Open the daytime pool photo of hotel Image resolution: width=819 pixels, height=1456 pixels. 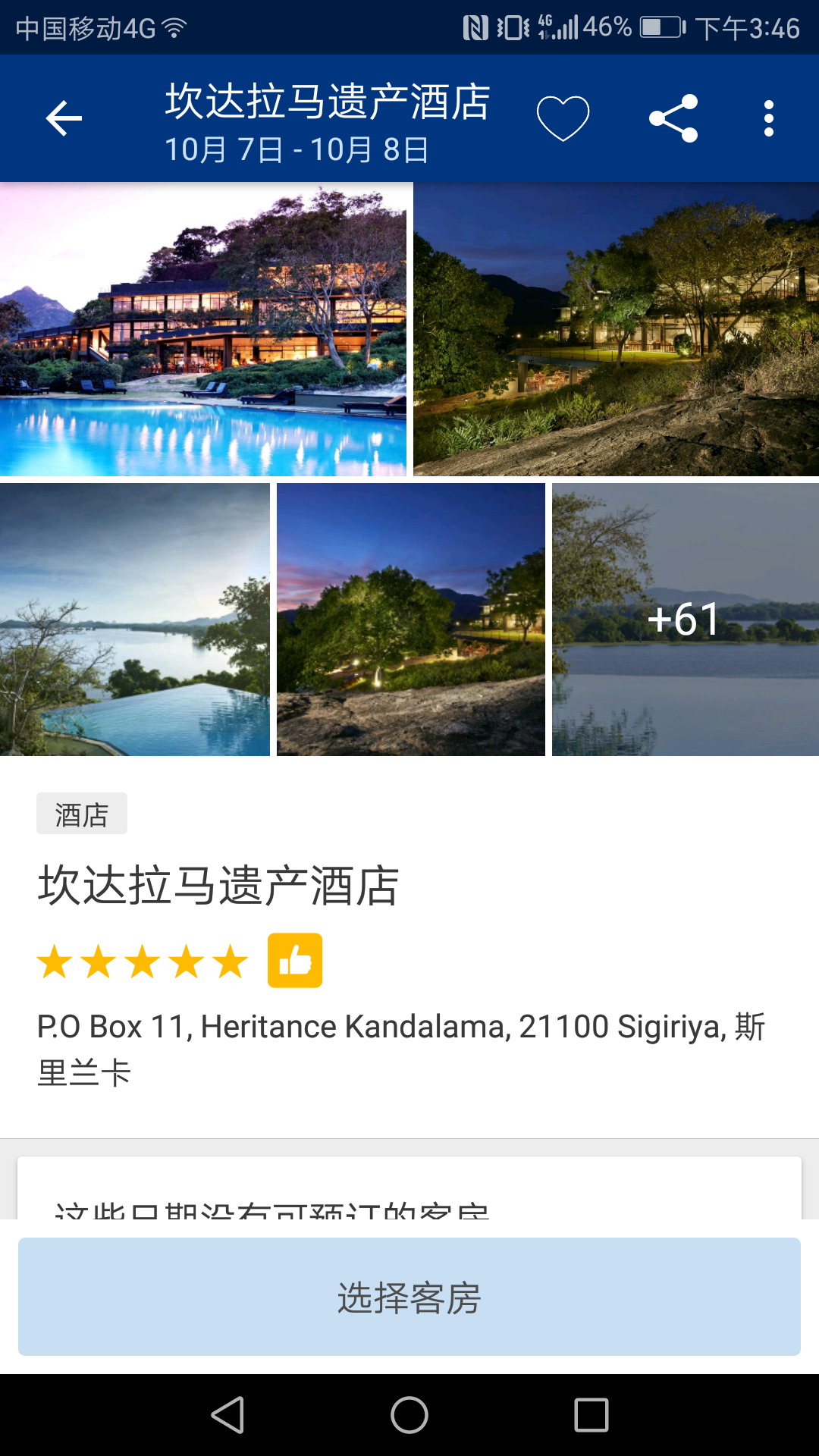203,329
